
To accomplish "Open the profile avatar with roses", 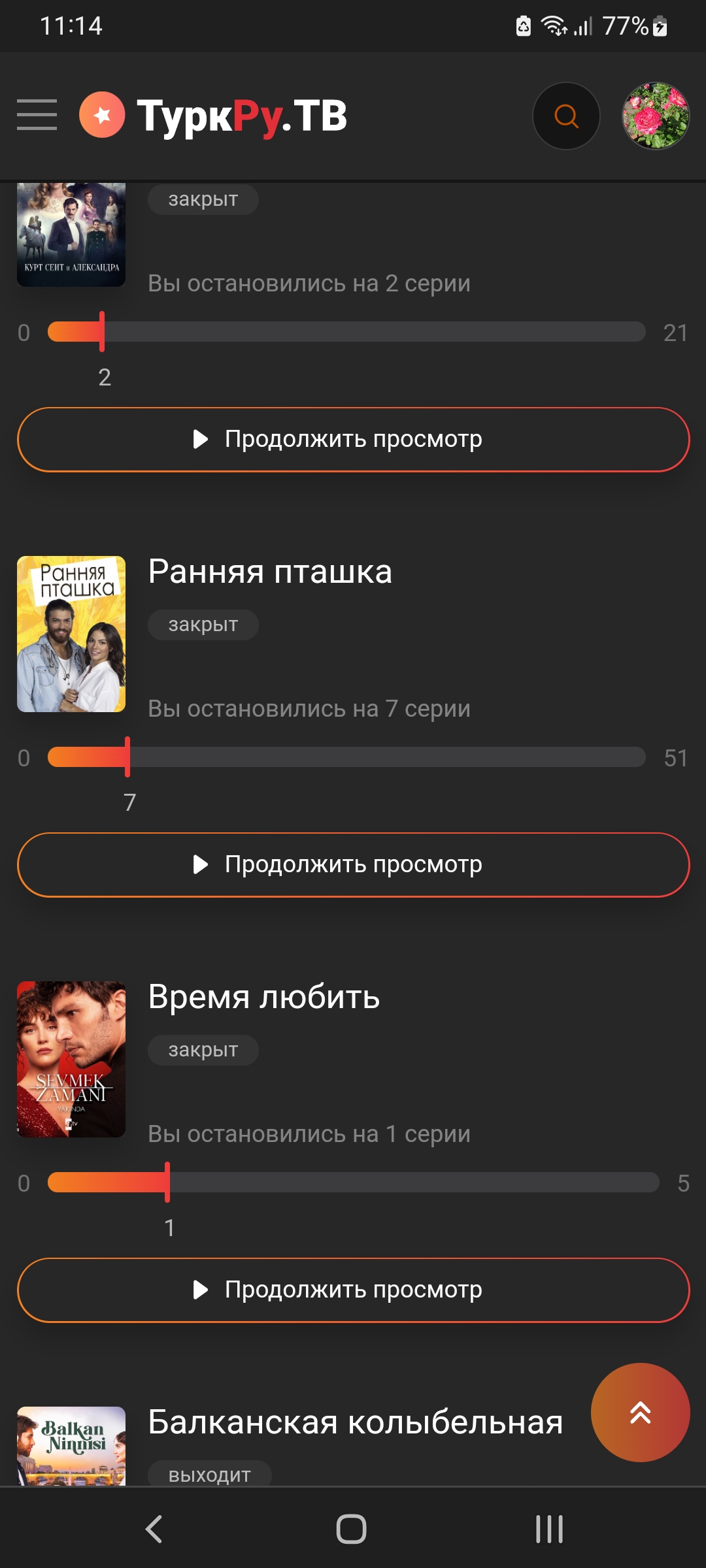I will click(x=655, y=116).
